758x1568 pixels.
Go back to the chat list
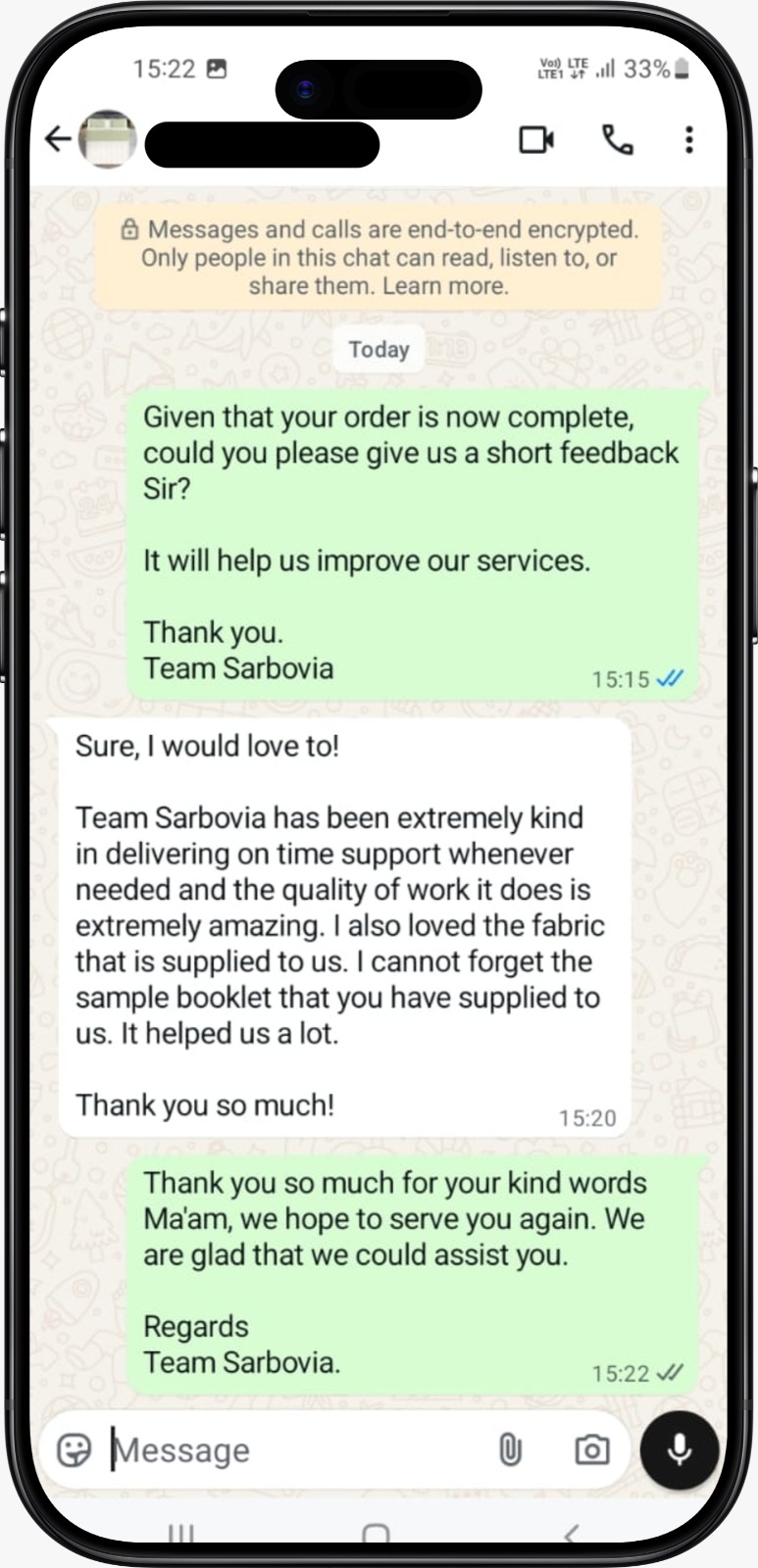[x=58, y=140]
